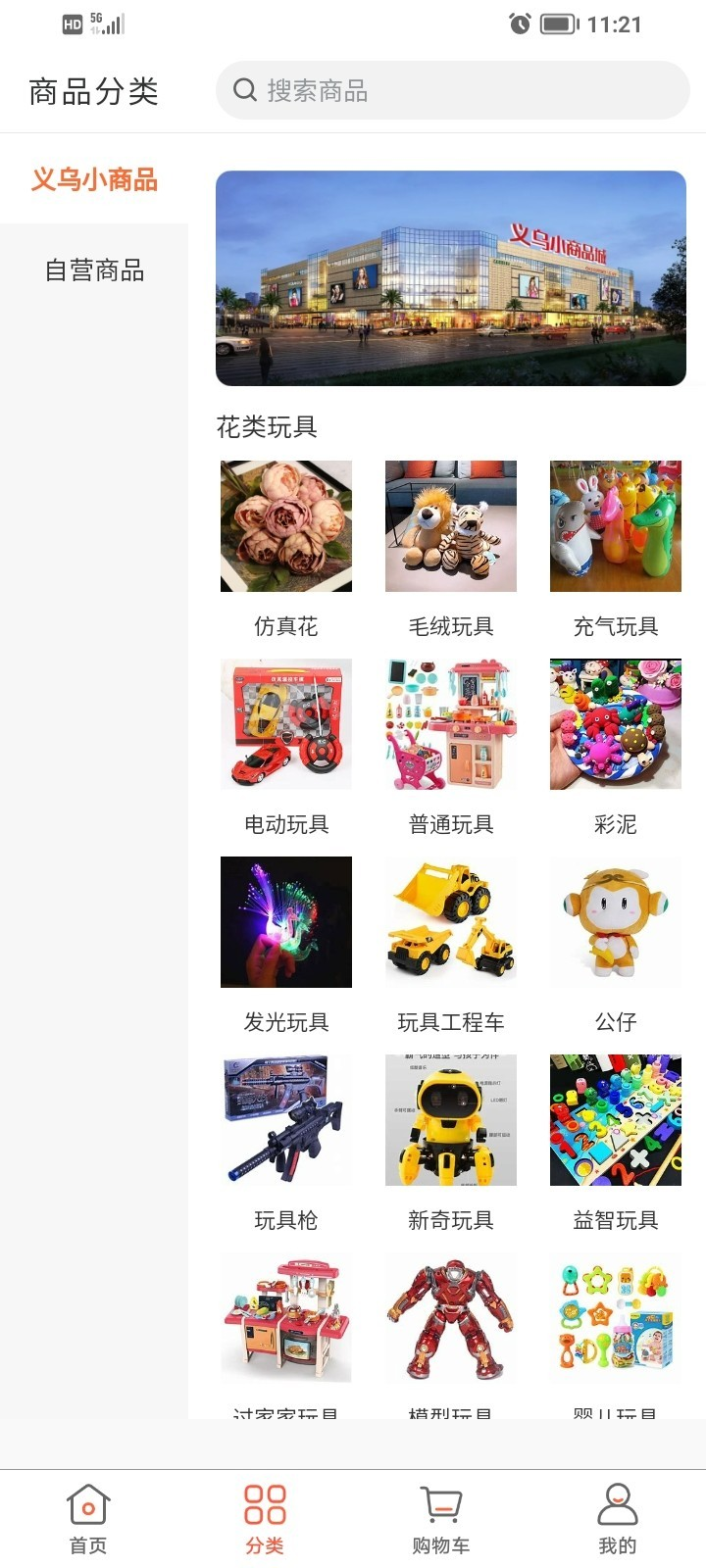Open the 充气玩具 inflatable toys category

click(x=615, y=525)
